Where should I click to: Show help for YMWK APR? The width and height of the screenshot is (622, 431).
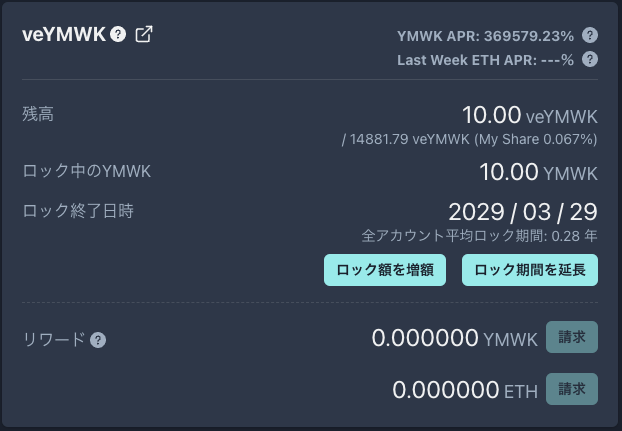pyautogui.click(x=590, y=35)
